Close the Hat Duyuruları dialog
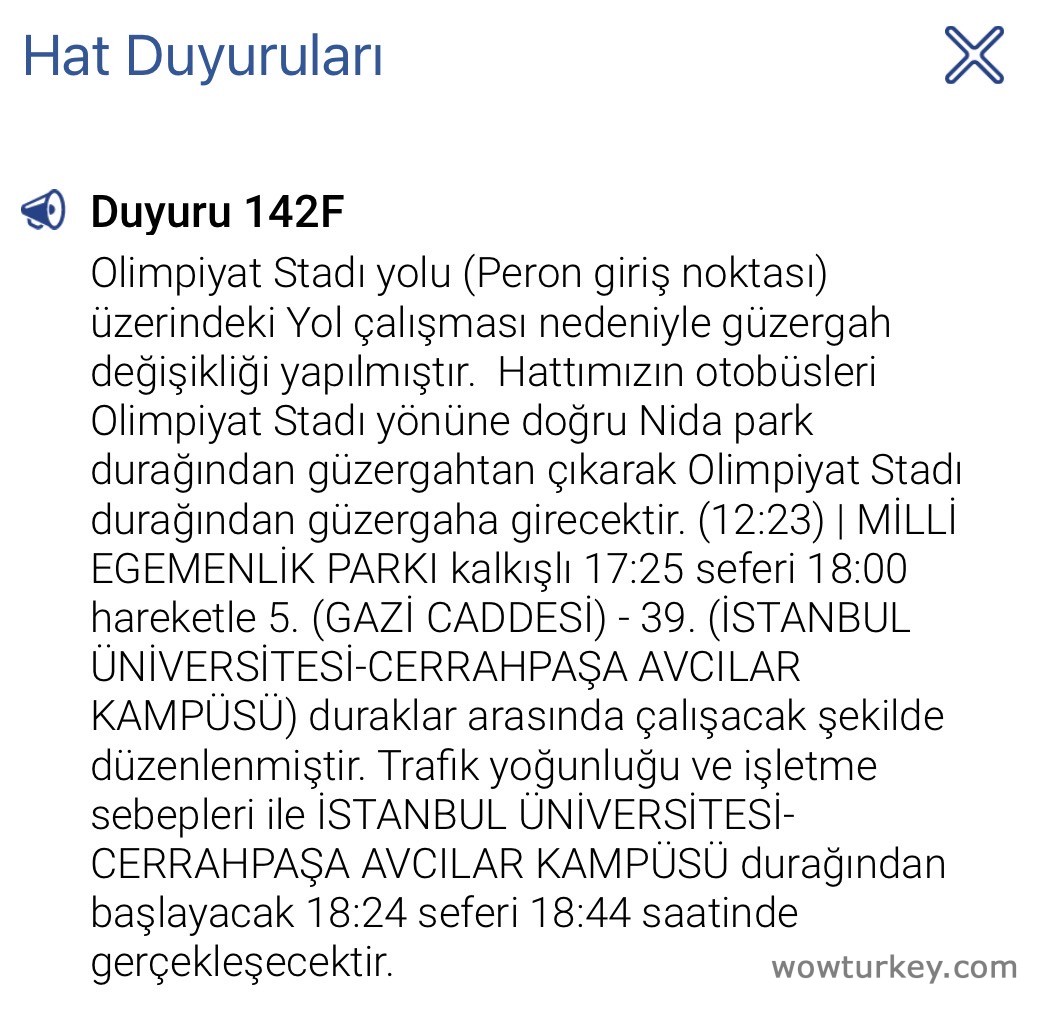The image size is (1044, 1026). pos(973,55)
